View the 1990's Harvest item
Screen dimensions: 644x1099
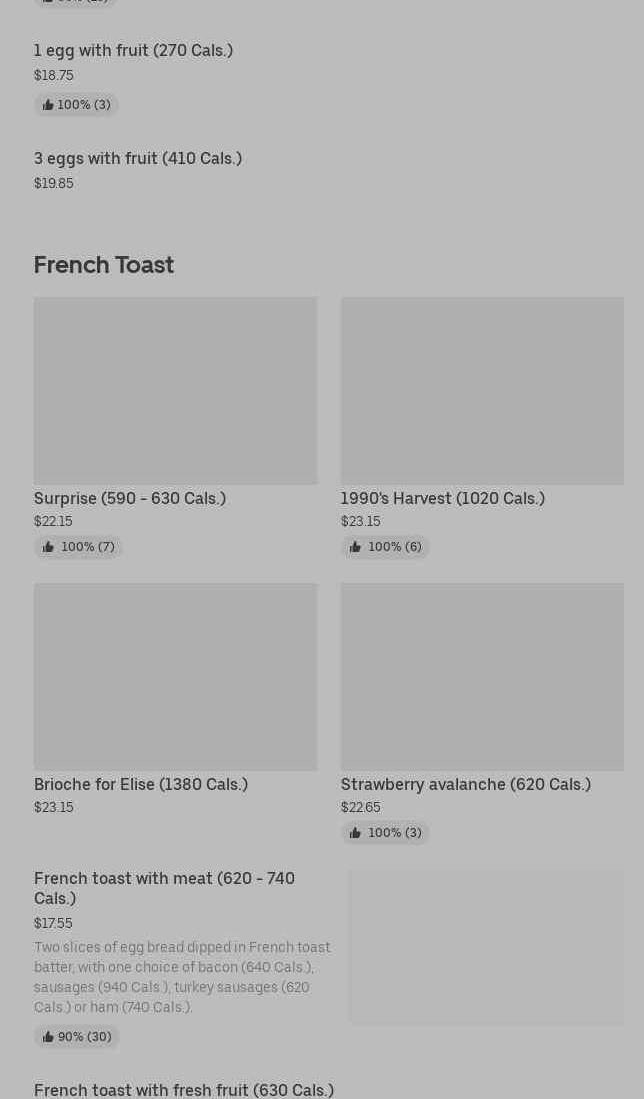tap(482, 427)
